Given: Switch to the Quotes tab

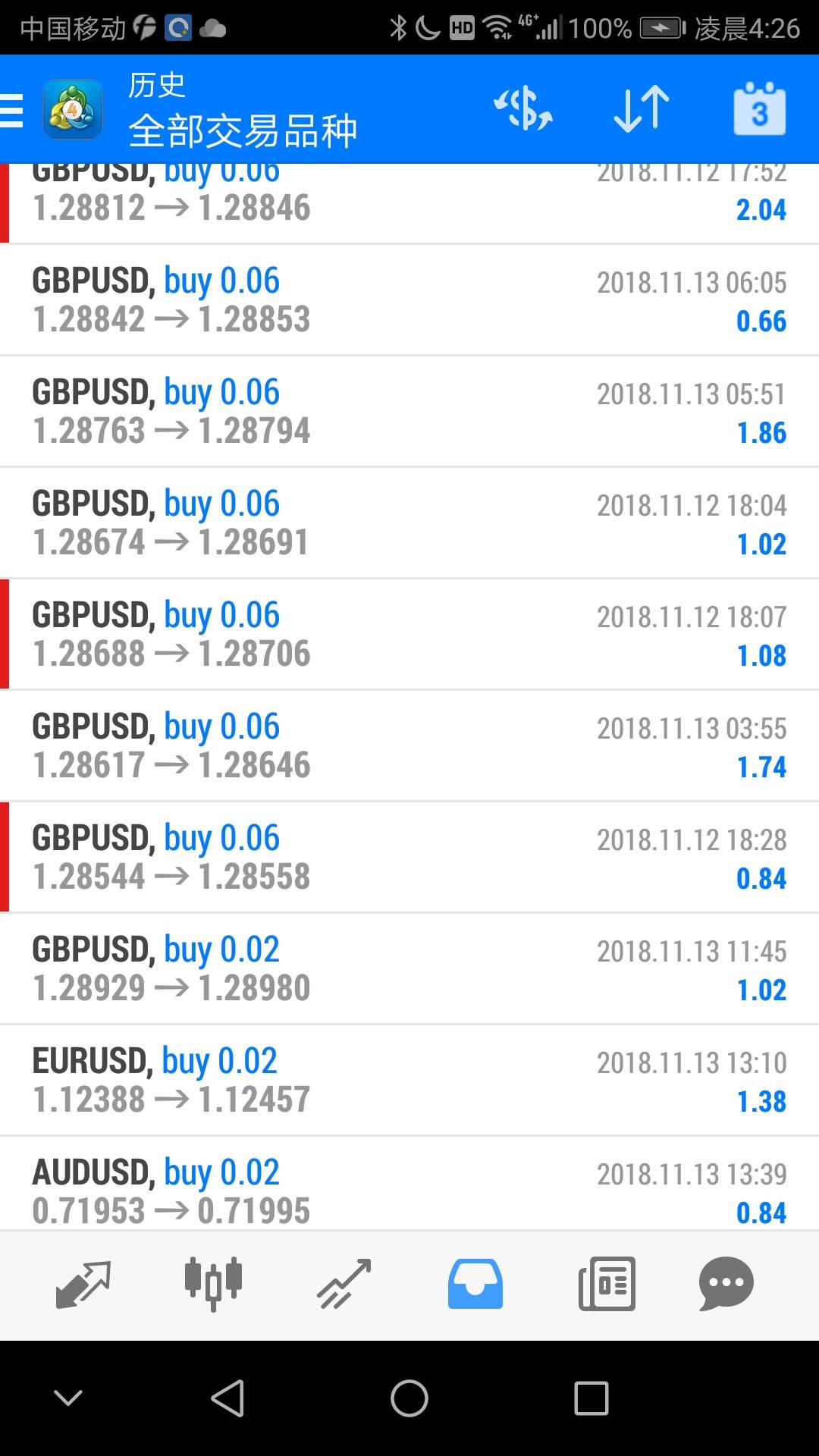Looking at the screenshot, I should pyautogui.click(x=83, y=1285).
